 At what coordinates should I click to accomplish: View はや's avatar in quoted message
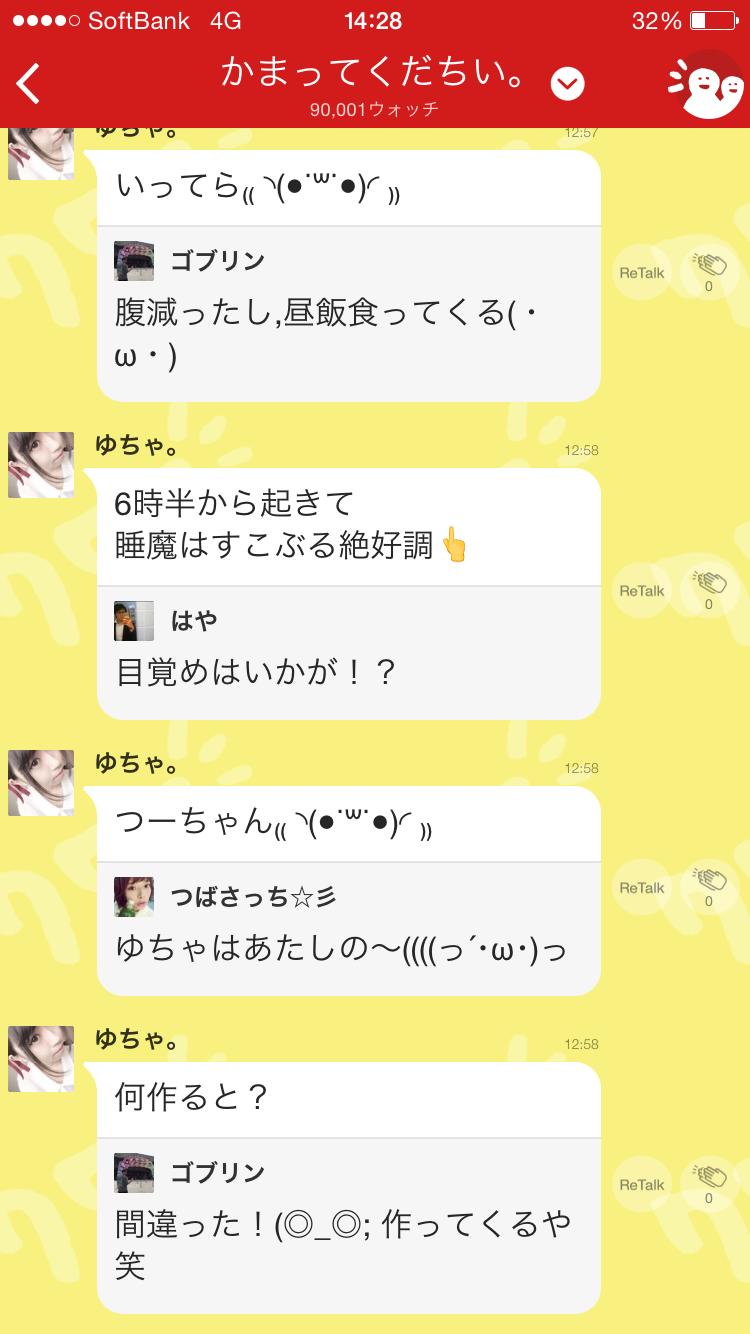coord(134,621)
